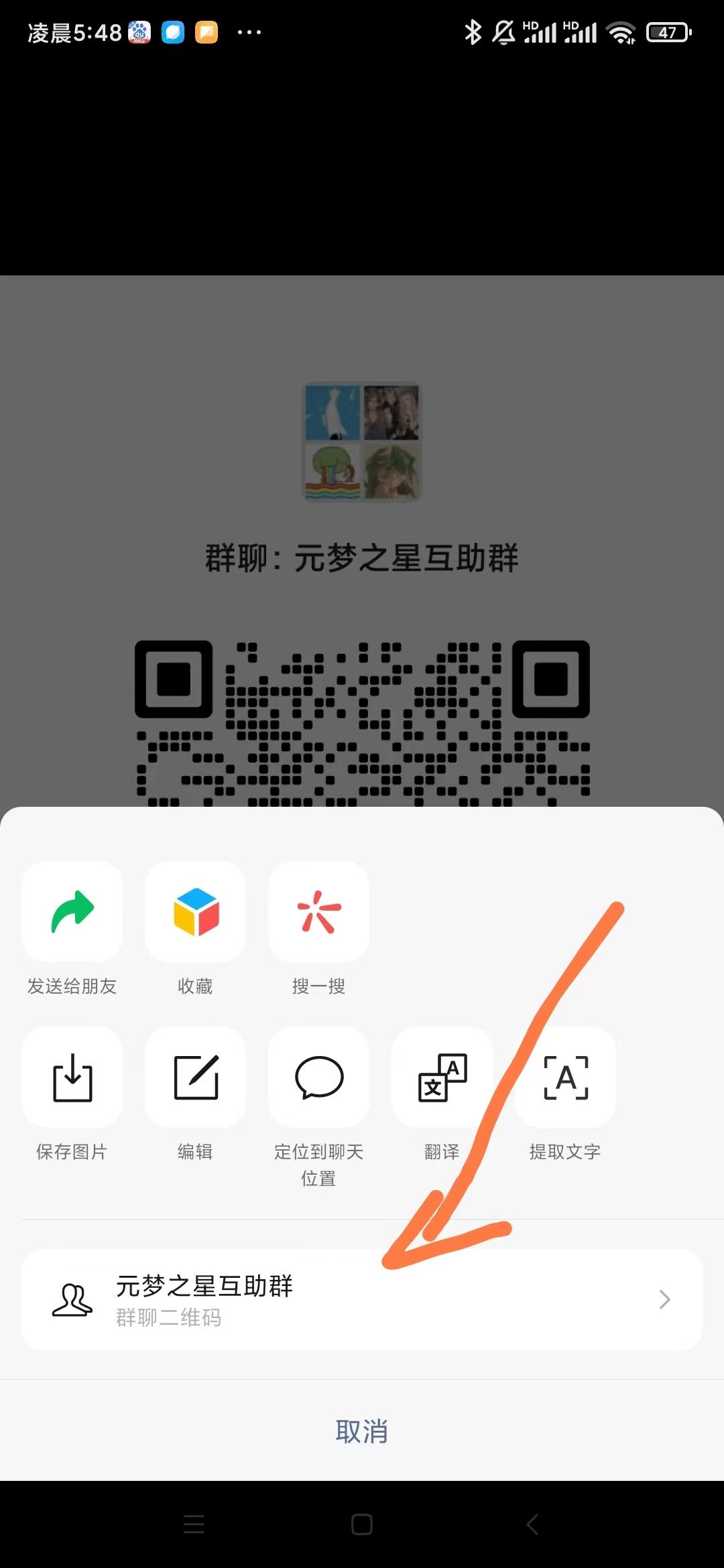Tap the battery indicator showing 47
The height and width of the screenshot is (1568, 724).
coord(668,31)
